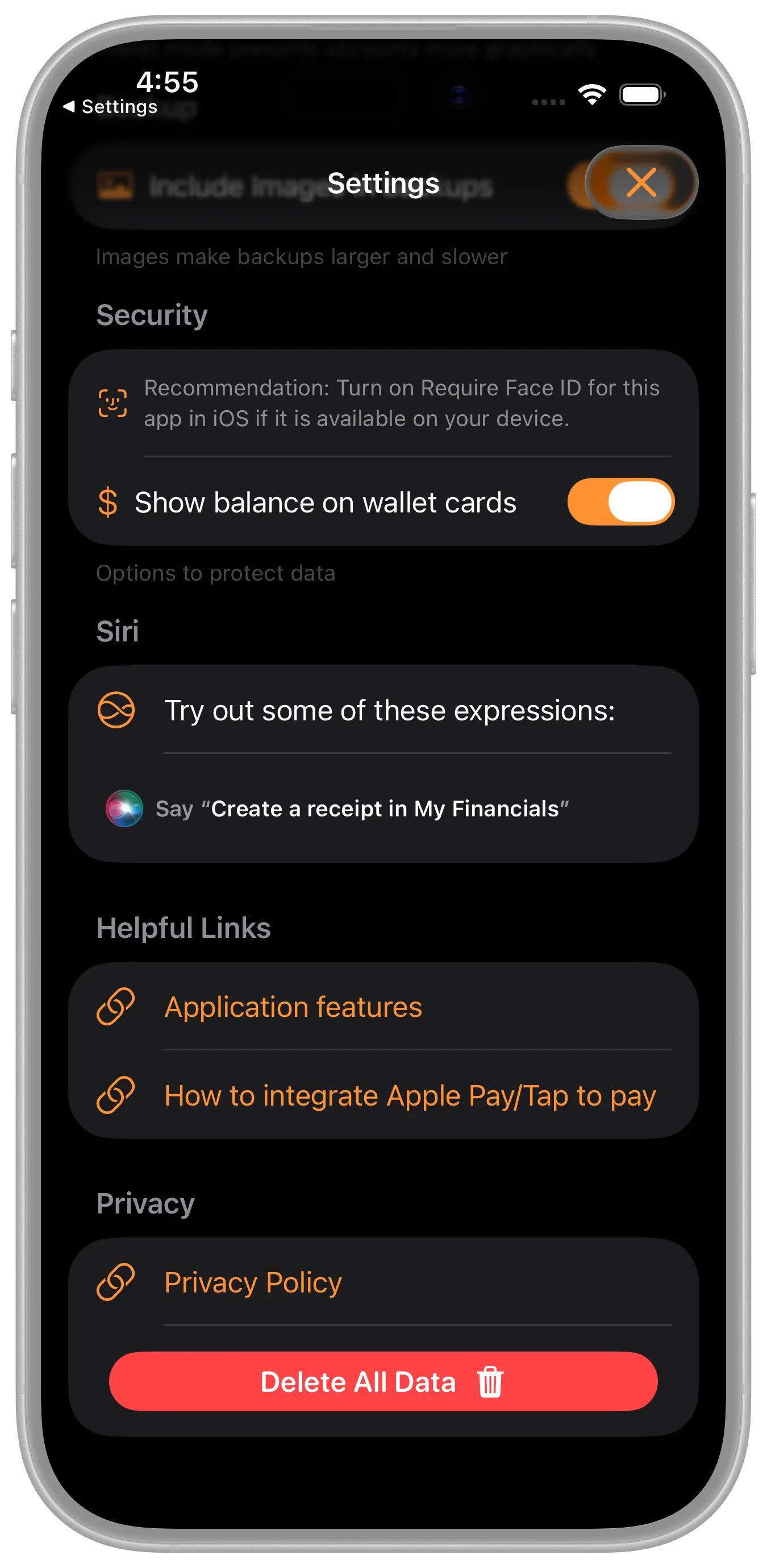
Task: Return to the Settings app via back arrow
Action: [110, 107]
